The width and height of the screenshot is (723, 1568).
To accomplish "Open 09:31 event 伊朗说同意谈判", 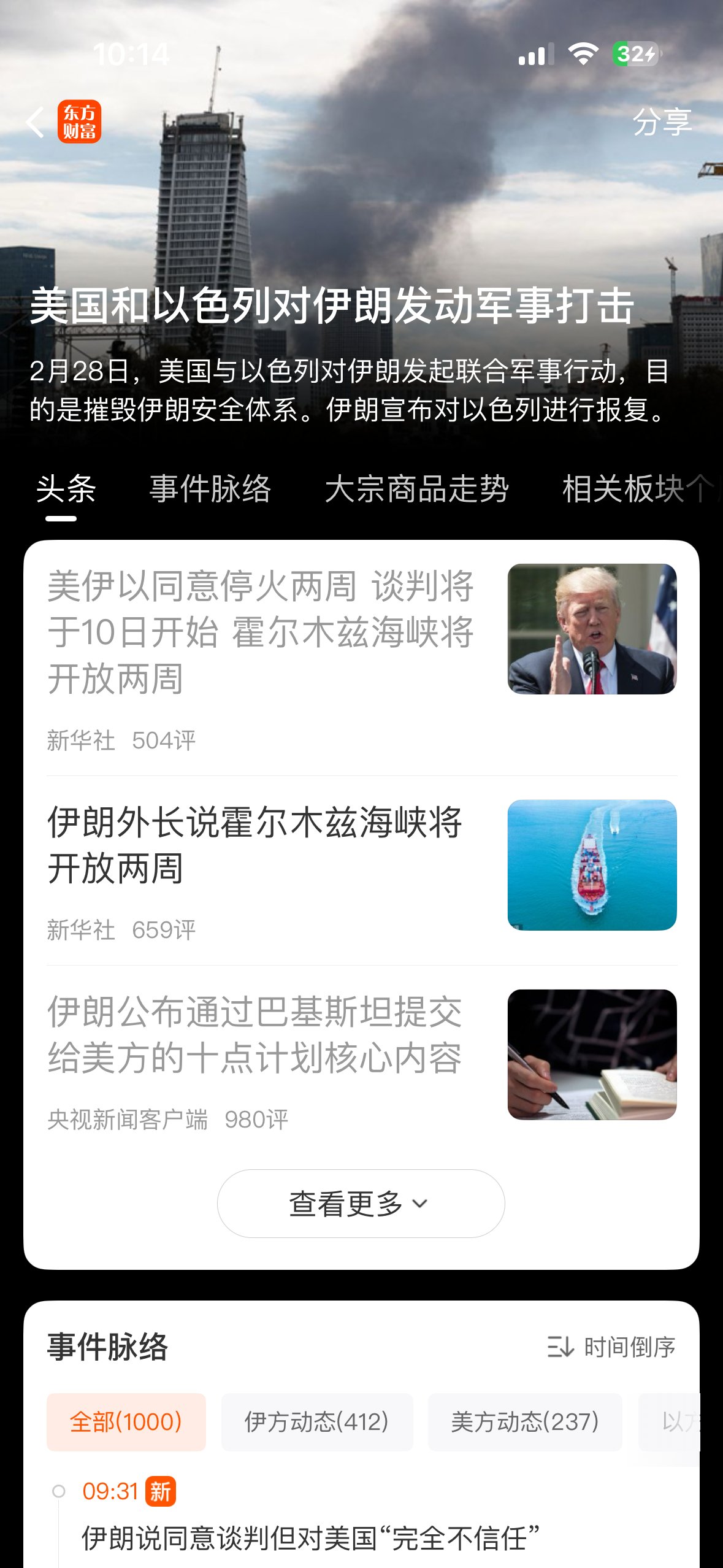I will coord(310,1537).
